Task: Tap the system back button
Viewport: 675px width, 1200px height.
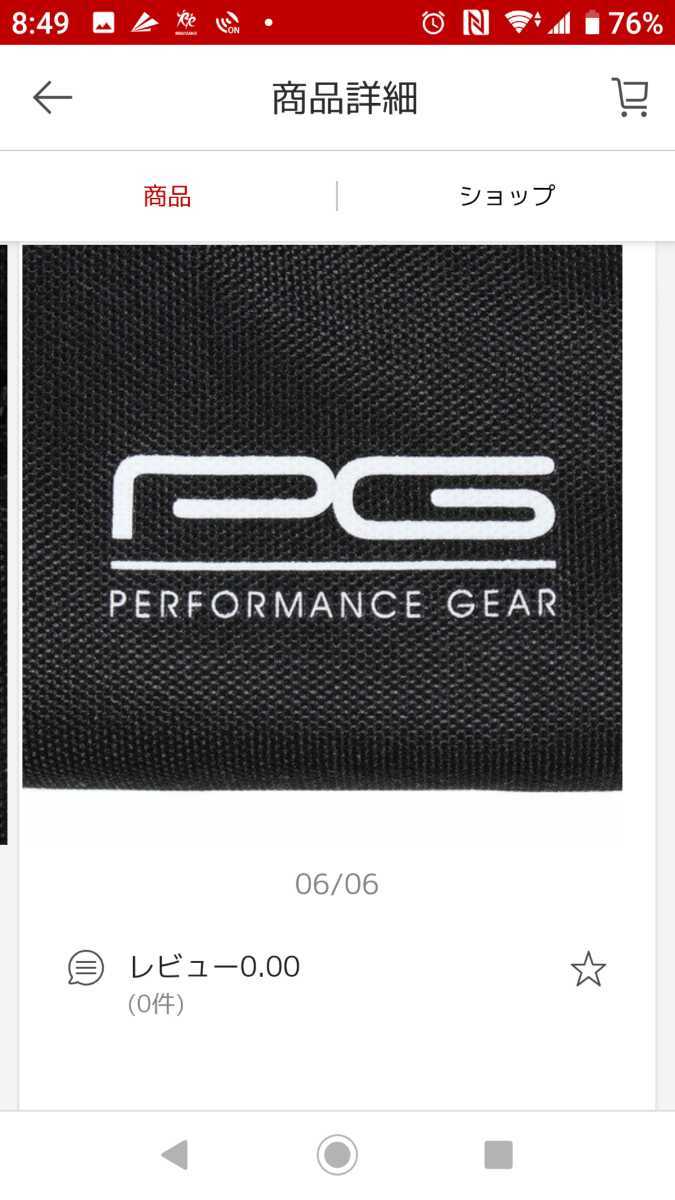Action: click(174, 1155)
